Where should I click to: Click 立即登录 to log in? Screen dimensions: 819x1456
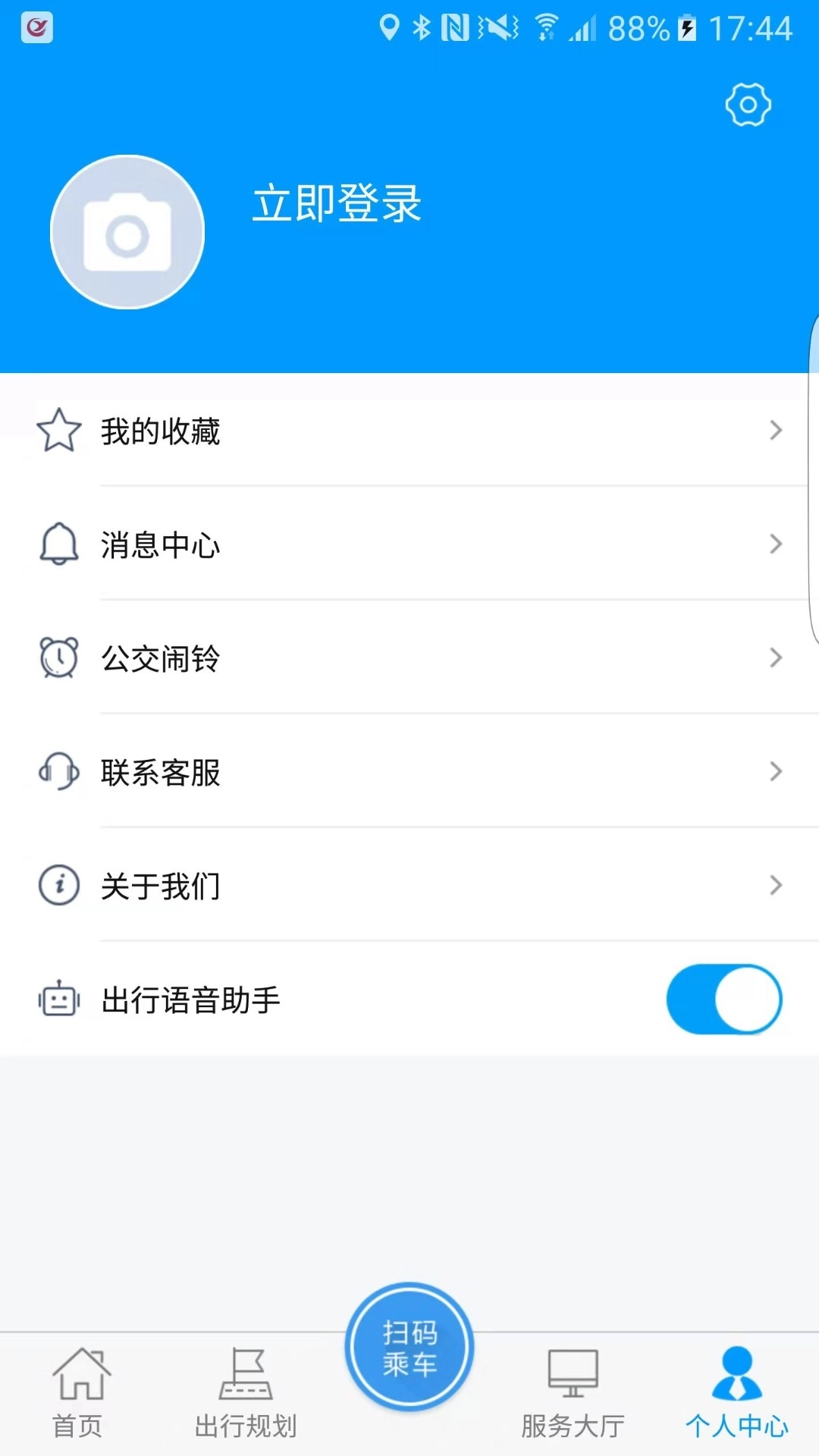pyautogui.click(x=337, y=205)
